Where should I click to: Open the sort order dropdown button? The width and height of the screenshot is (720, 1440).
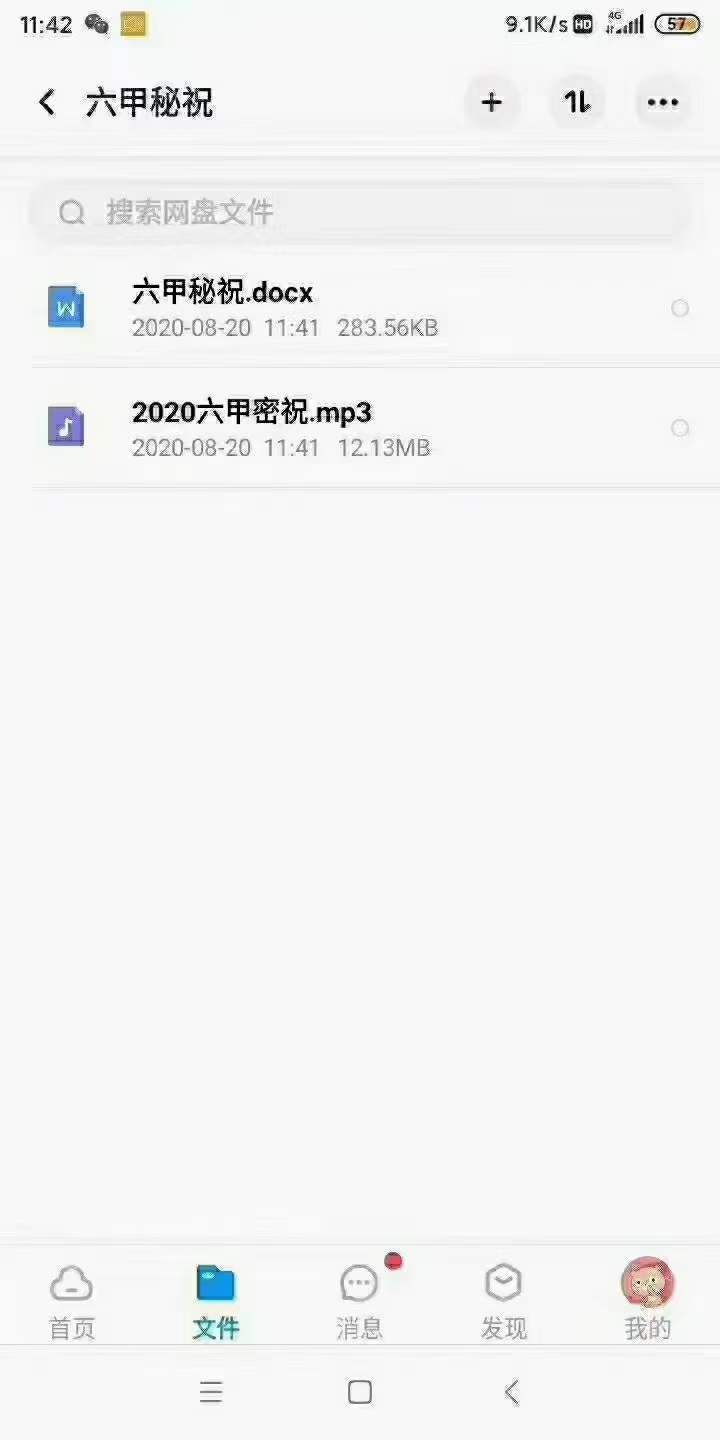pos(576,102)
